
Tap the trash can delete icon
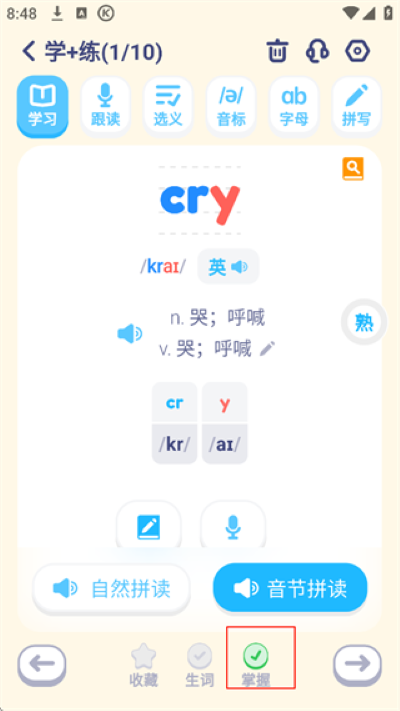[277, 50]
